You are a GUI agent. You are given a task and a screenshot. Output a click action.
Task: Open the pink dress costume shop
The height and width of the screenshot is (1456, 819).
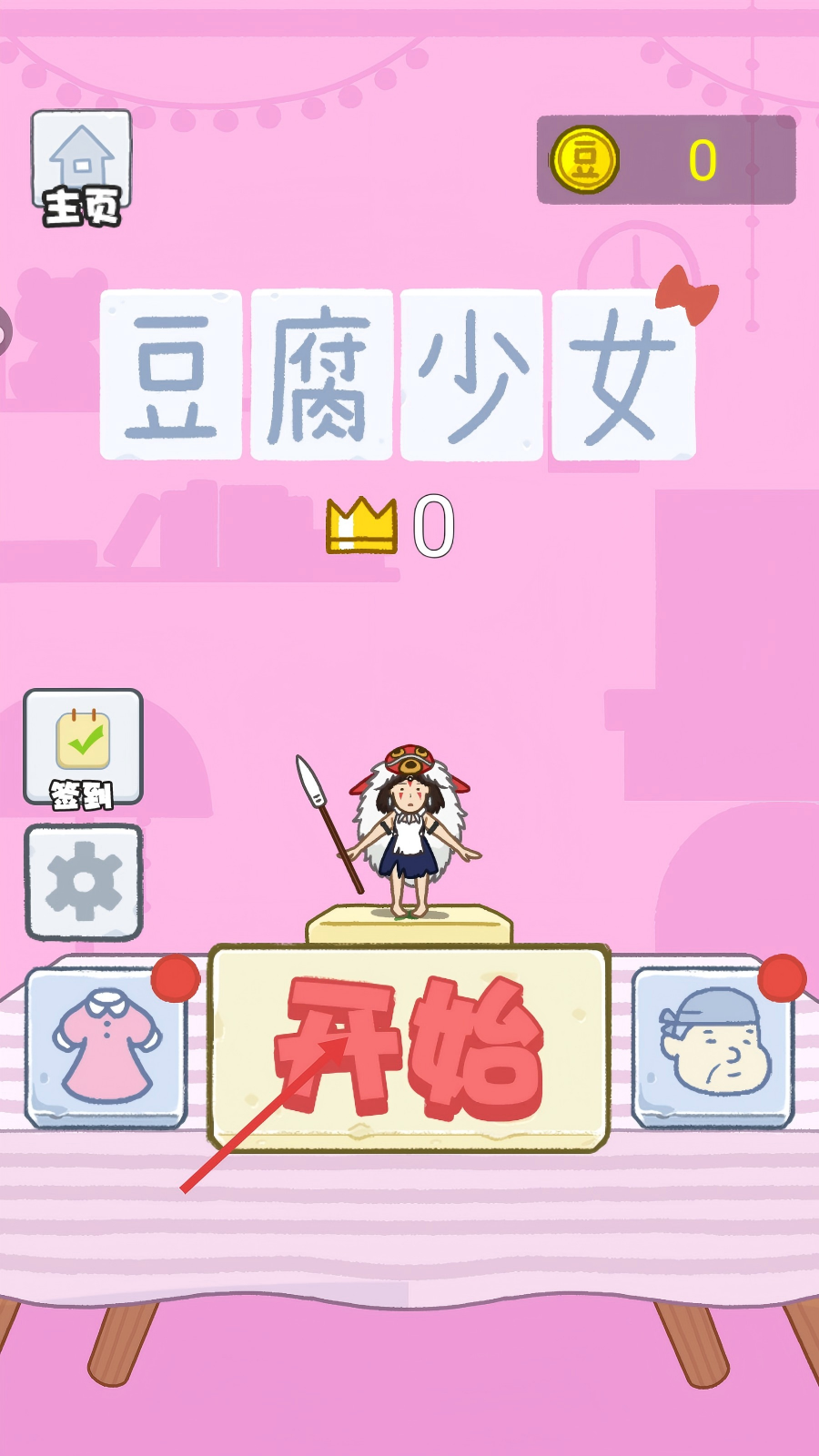[x=106, y=1046]
